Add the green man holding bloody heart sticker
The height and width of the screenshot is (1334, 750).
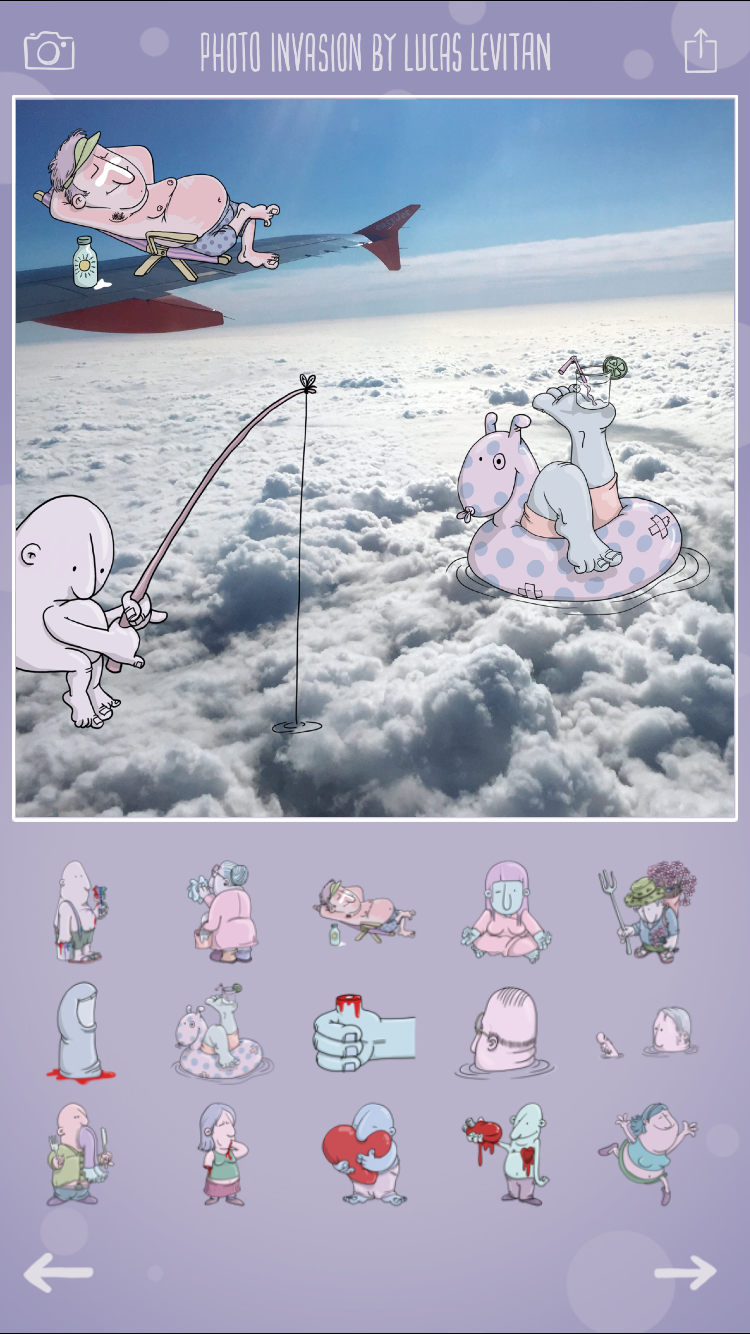pos(506,1153)
